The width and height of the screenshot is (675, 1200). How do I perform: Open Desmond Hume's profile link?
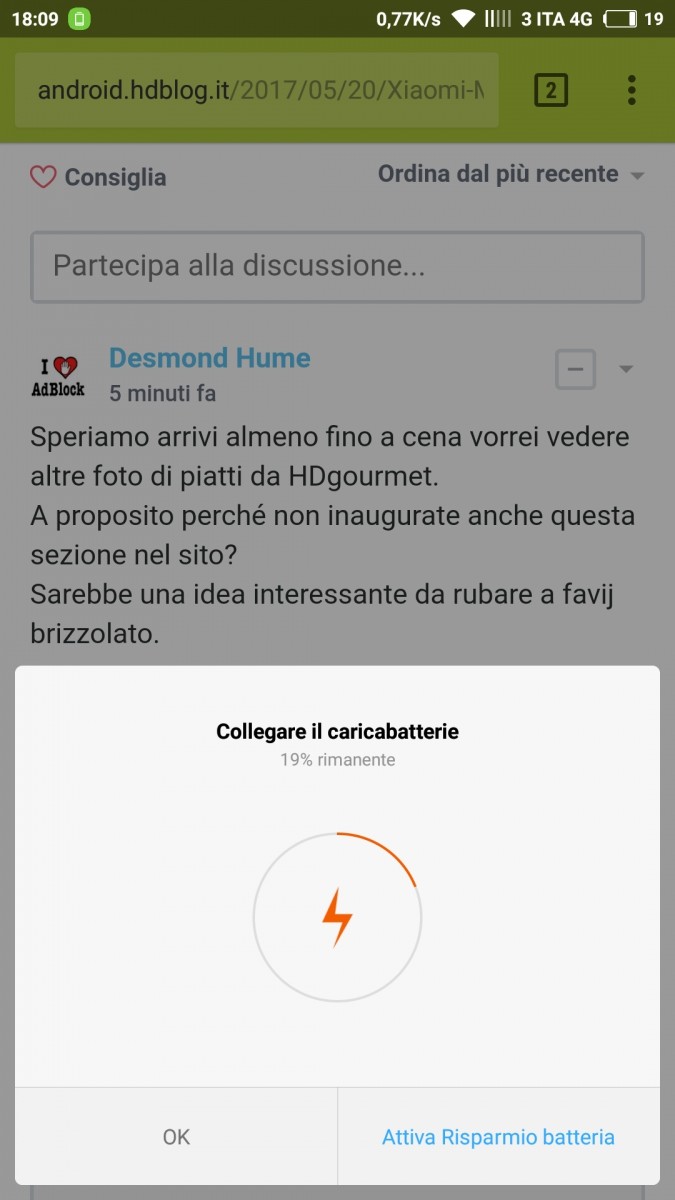[x=209, y=358]
